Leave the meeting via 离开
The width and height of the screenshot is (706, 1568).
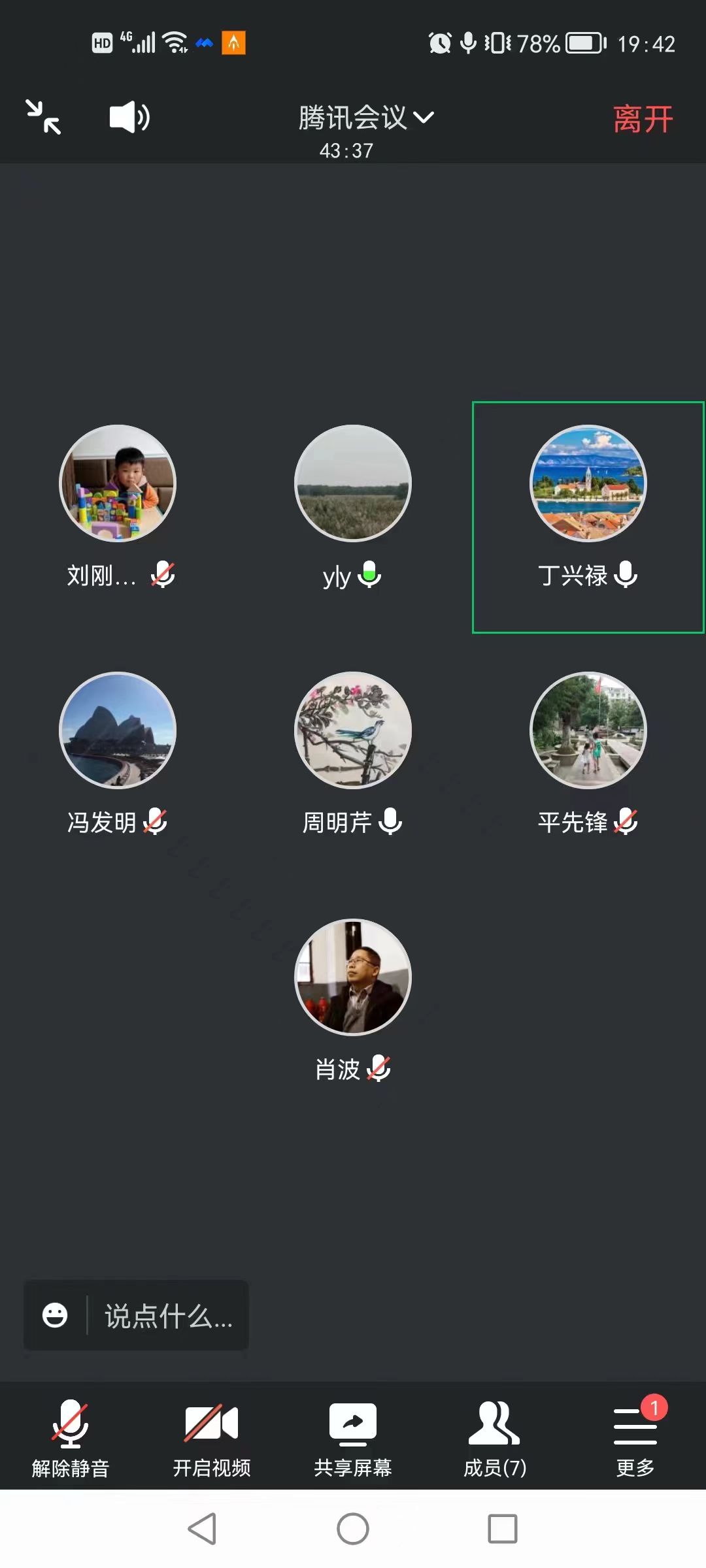click(643, 120)
